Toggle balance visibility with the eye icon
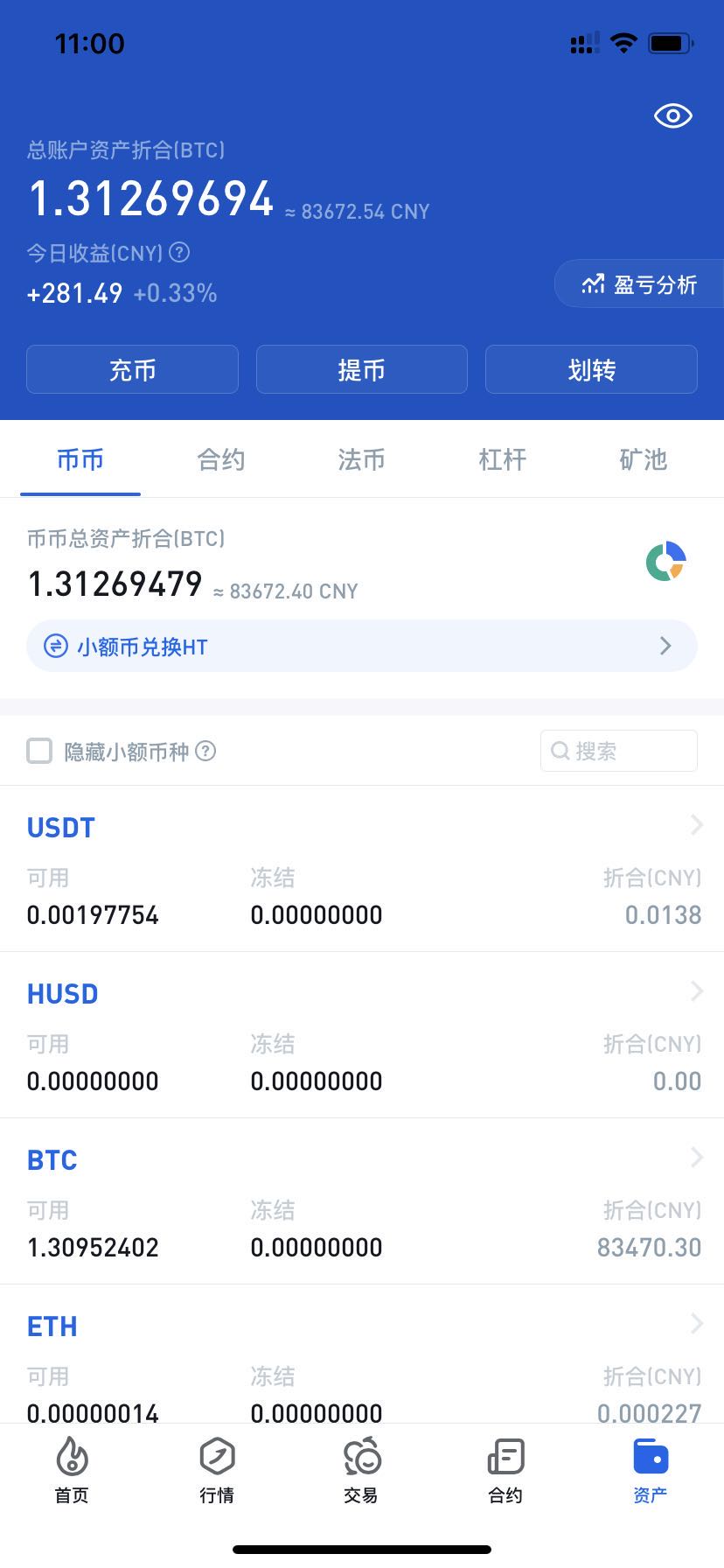The width and height of the screenshot is (724, 1568). coord(672,115)
